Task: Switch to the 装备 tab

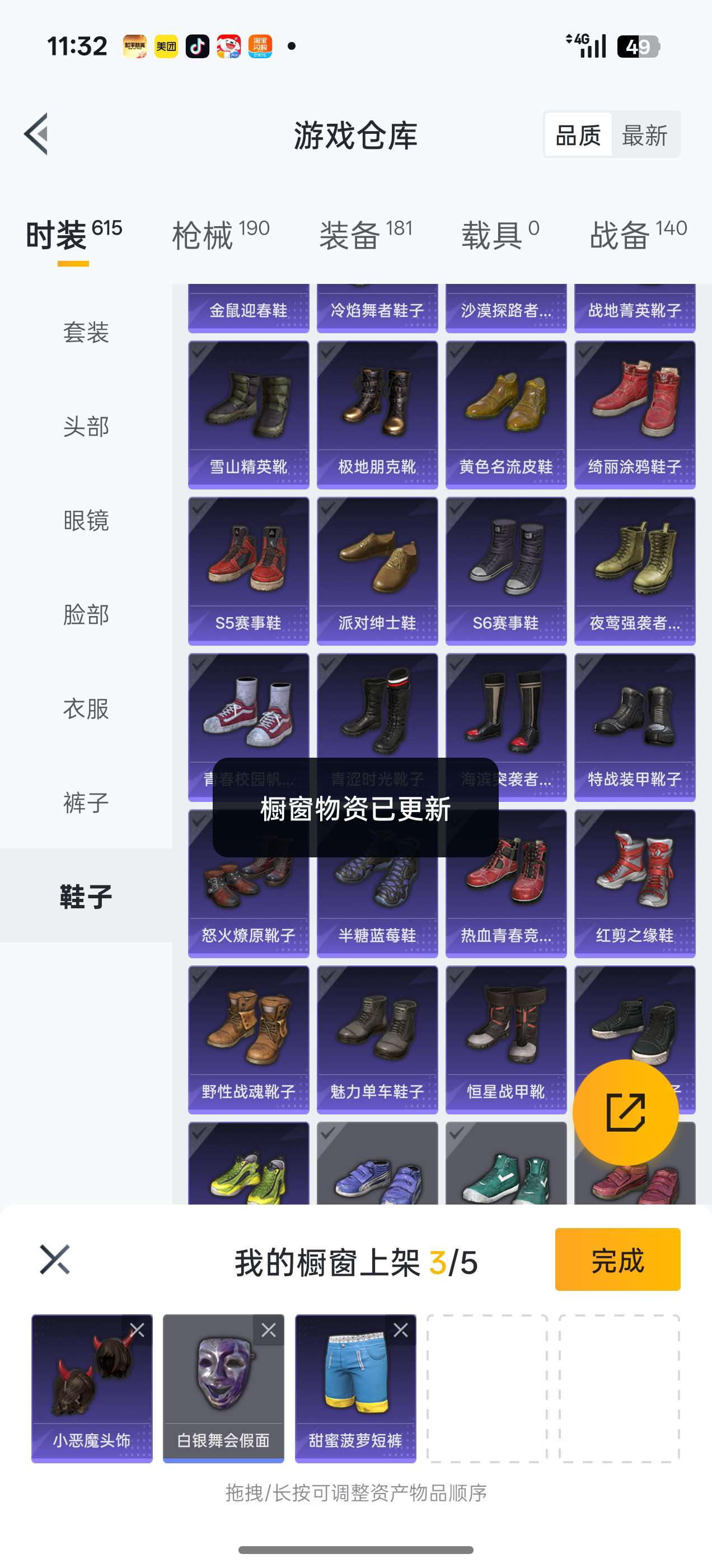Action: [366, 235]
